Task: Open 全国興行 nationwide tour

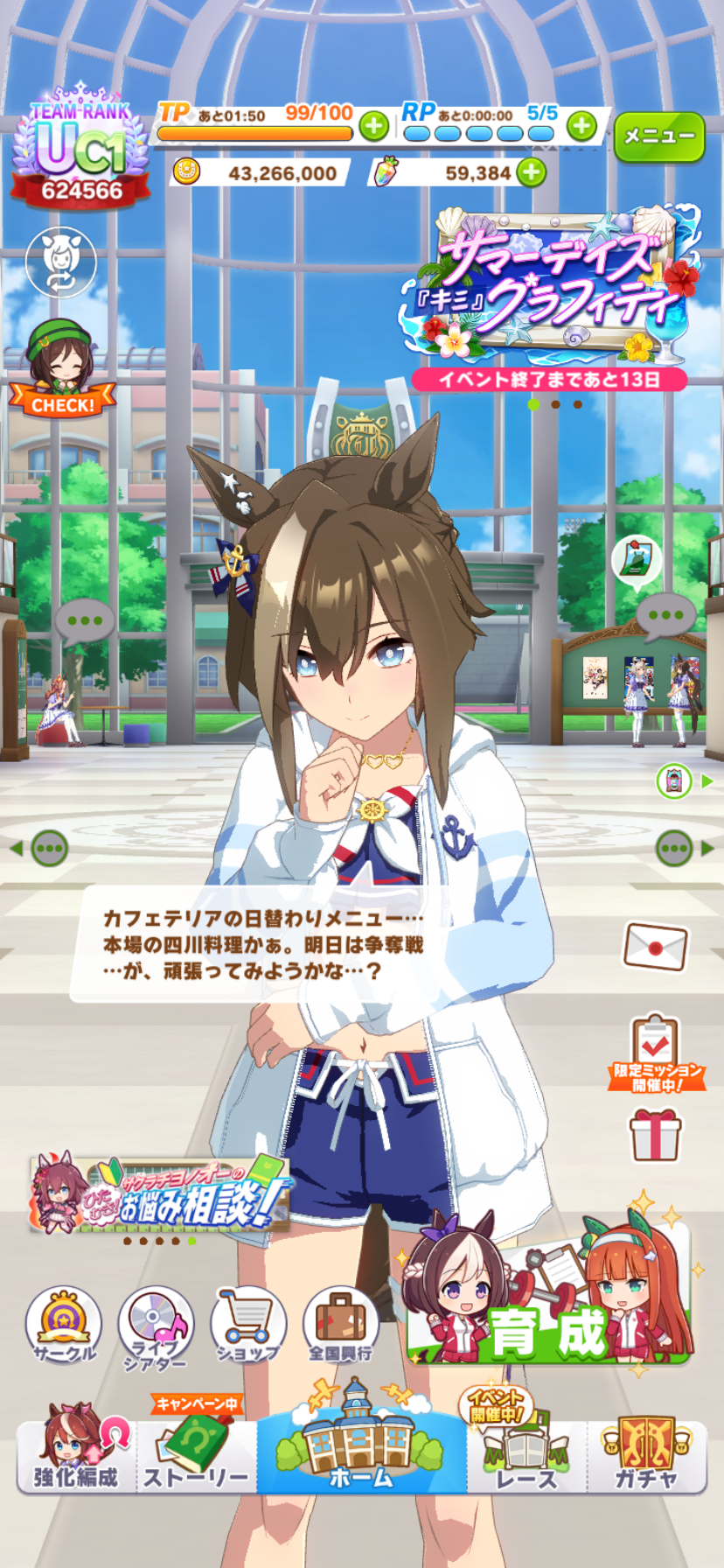Action: (340, 1326)
